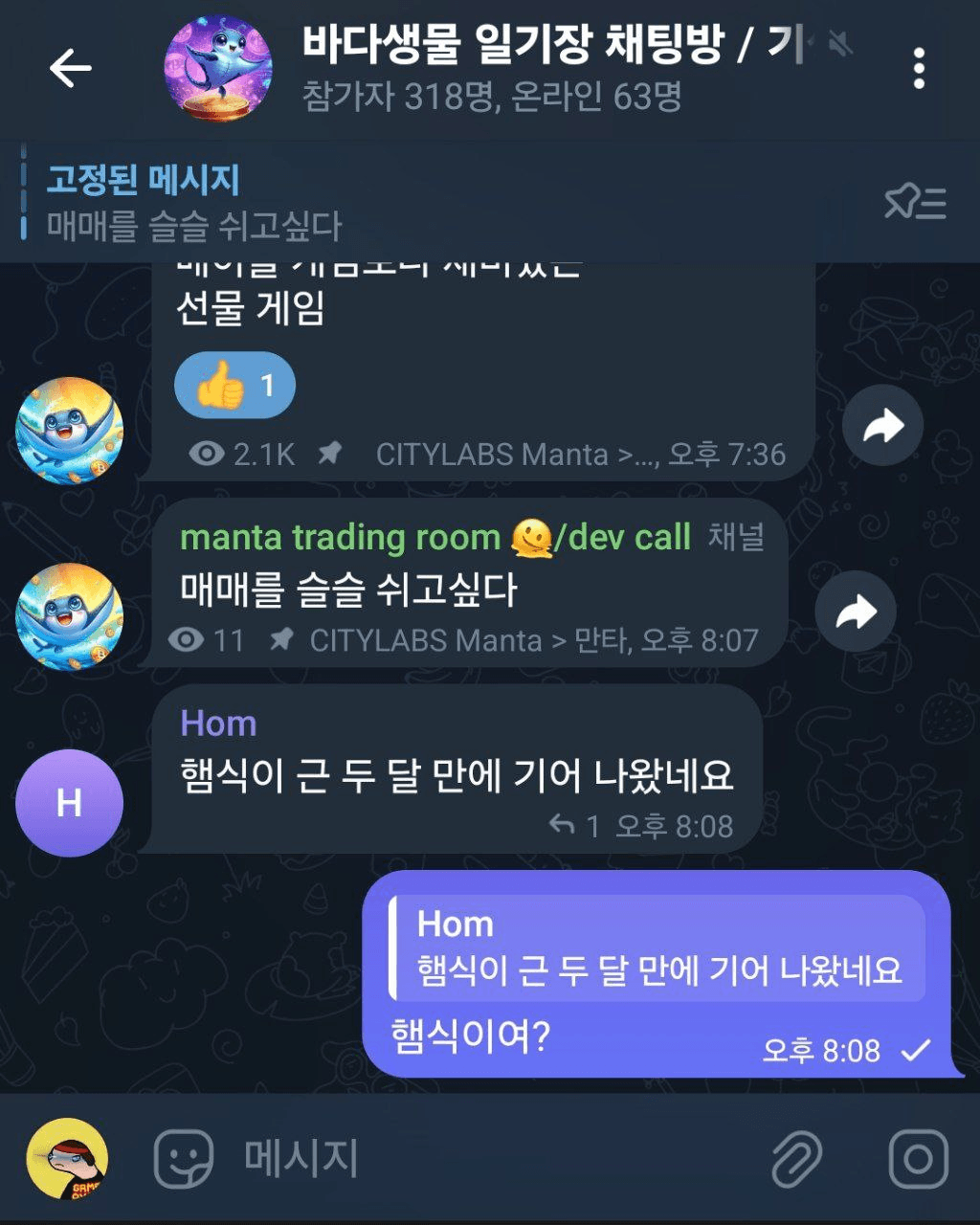
Task: Record a video message with the camera icon
Action: (x=917, y=1159)
